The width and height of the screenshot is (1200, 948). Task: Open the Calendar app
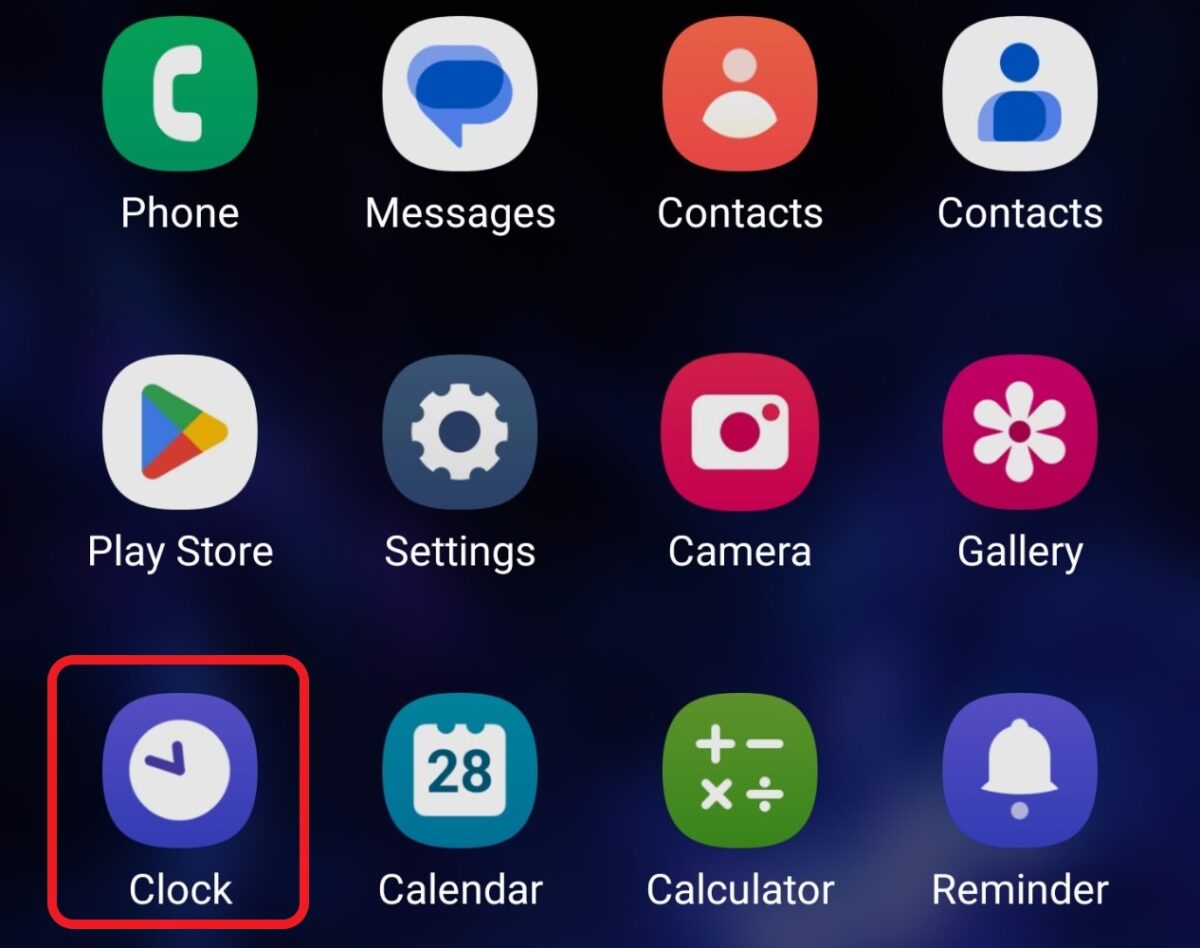click(460, 771)
